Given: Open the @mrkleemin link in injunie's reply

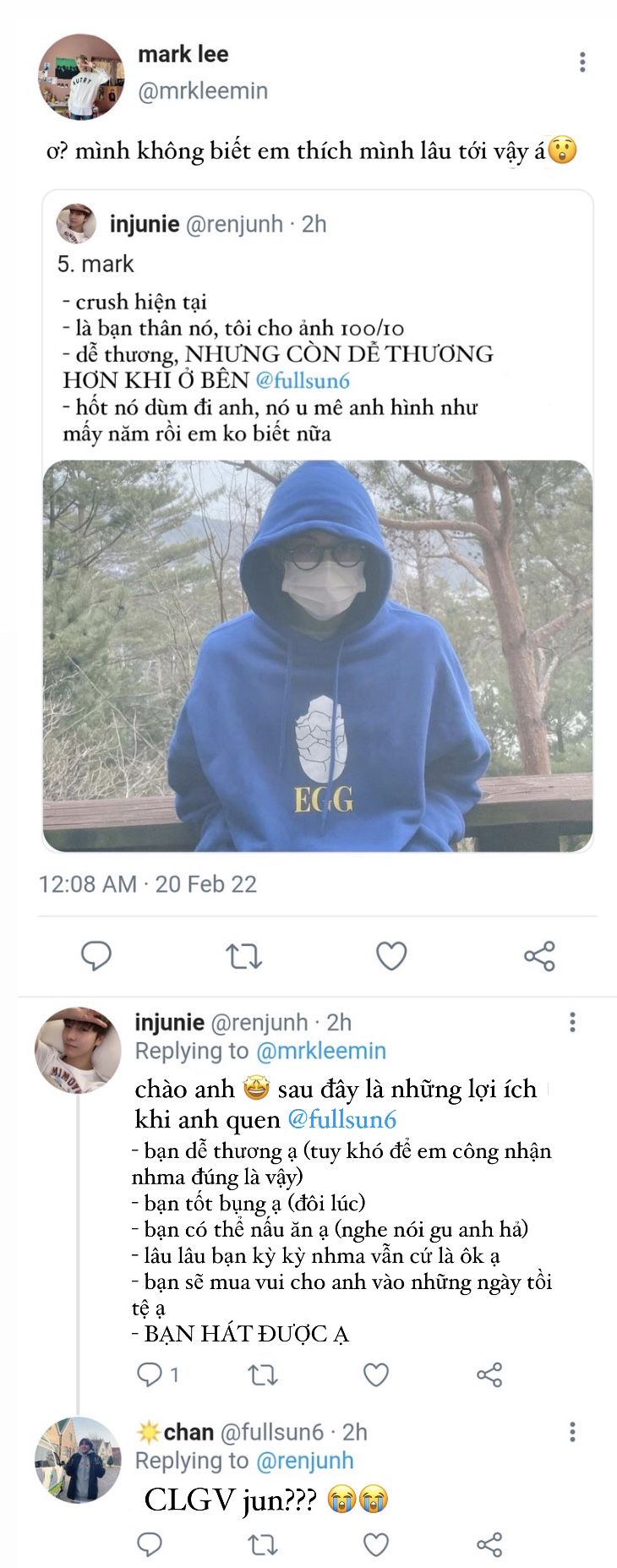Looking at the screenshot, I should 320,1051.
